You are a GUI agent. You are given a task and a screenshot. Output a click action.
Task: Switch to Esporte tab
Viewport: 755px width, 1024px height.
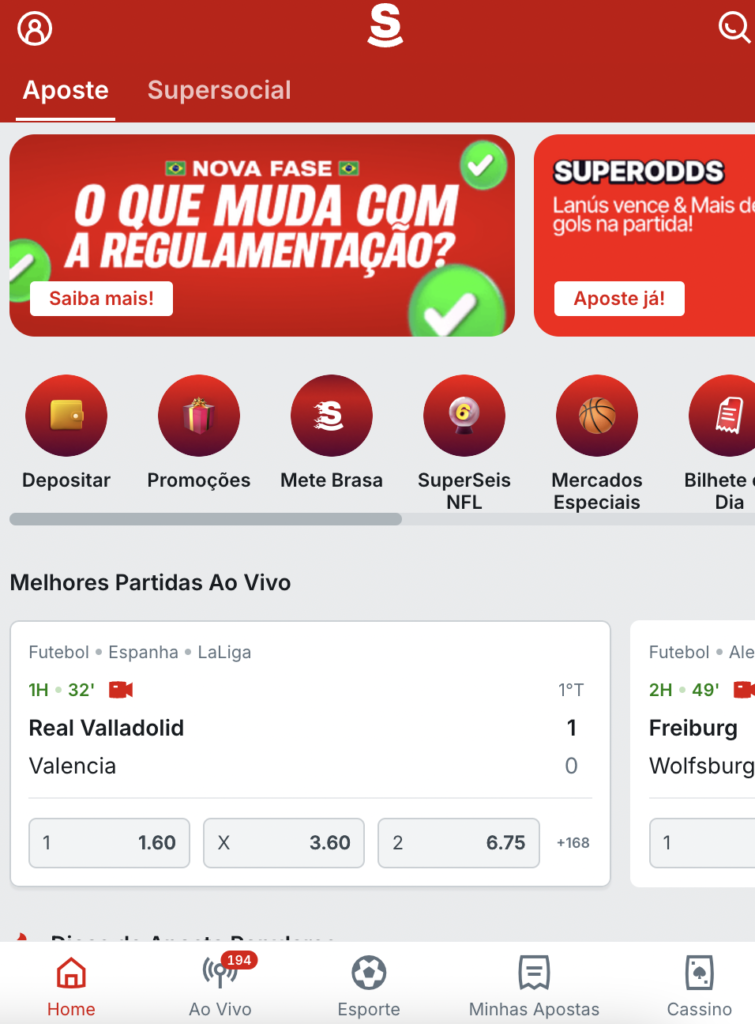(x=369, y=985)
